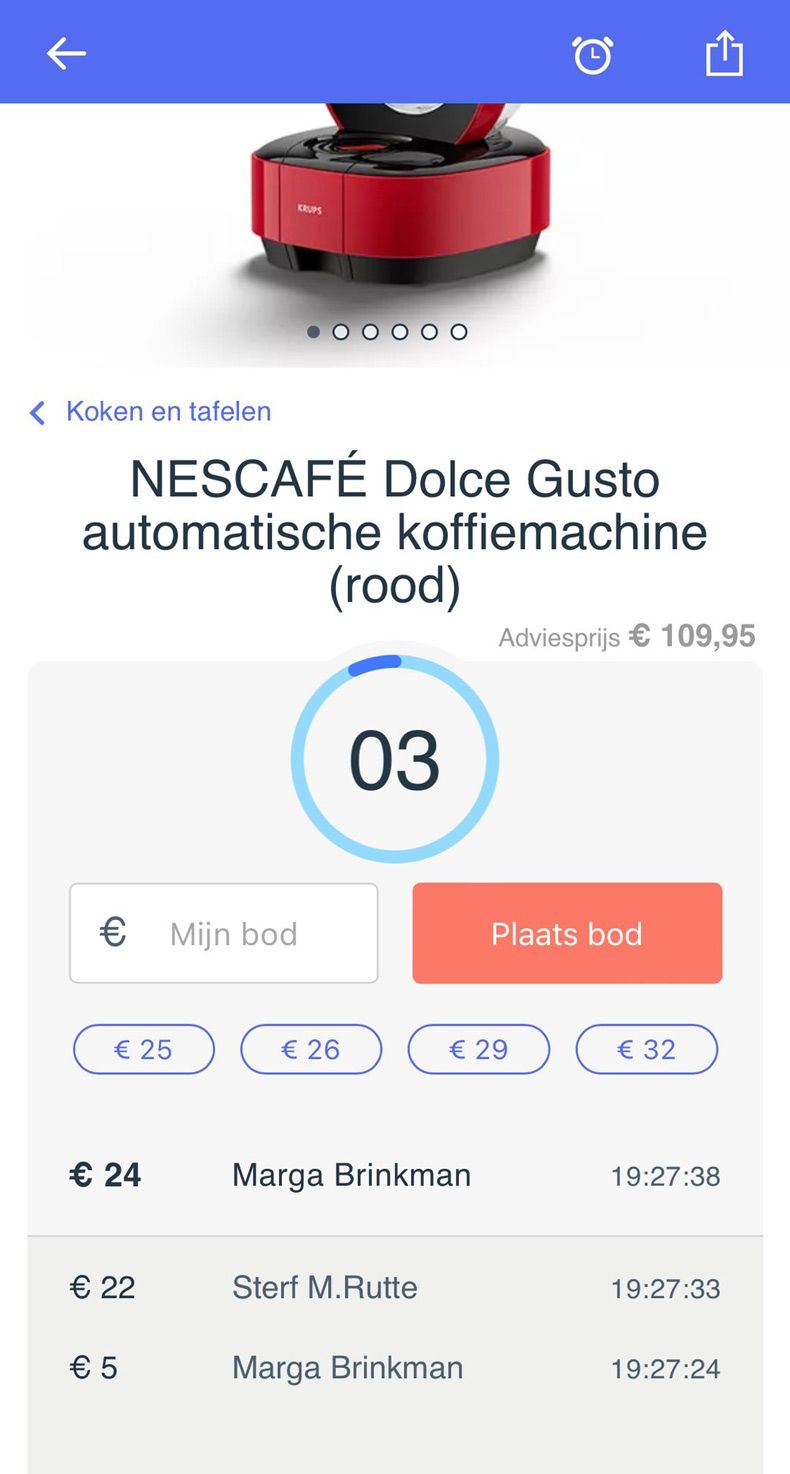Screen dimensions: 790x1474
Task: Go back with the arrow icon
Action: pos(66,54)
